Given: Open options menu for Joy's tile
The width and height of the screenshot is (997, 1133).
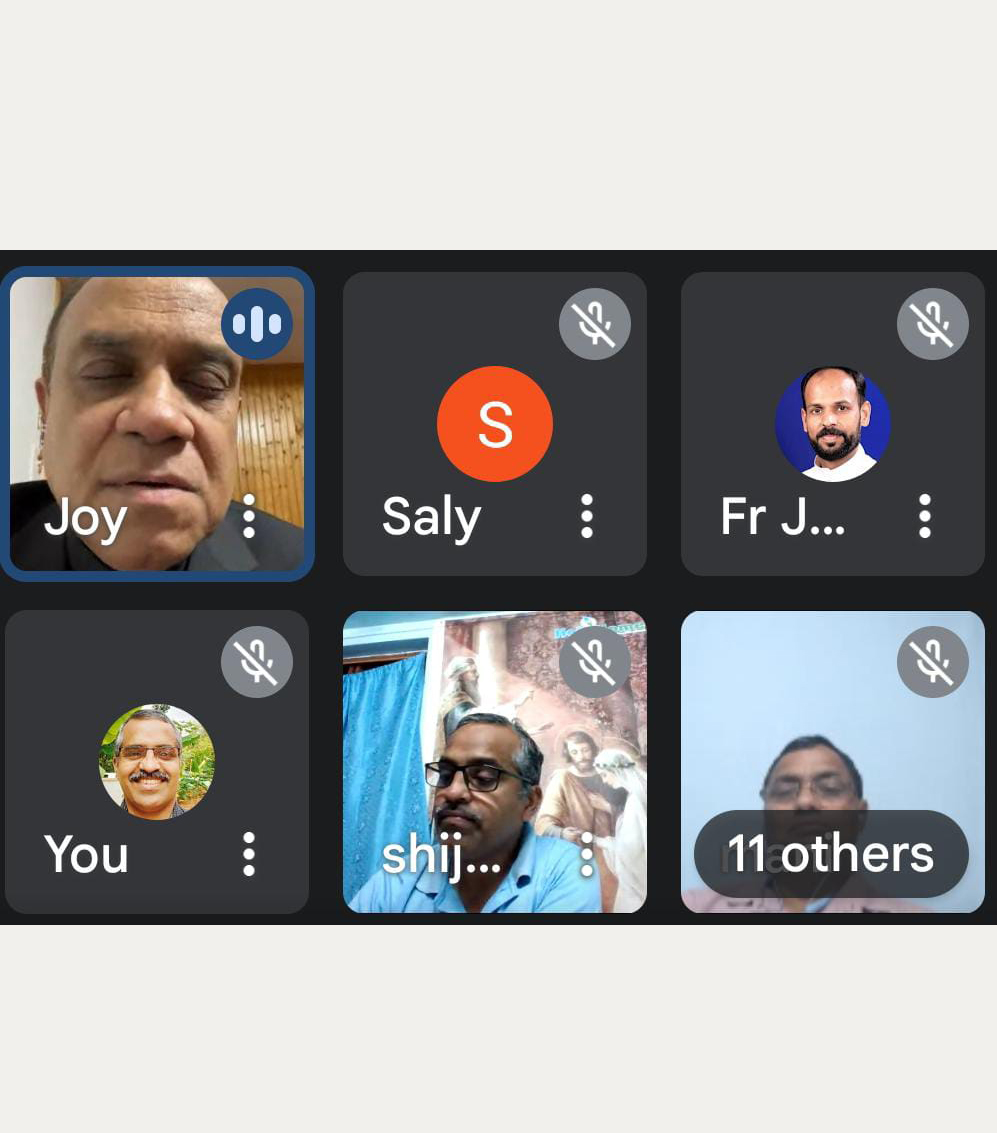Looking at the screenshot, I should click(249, 516).
